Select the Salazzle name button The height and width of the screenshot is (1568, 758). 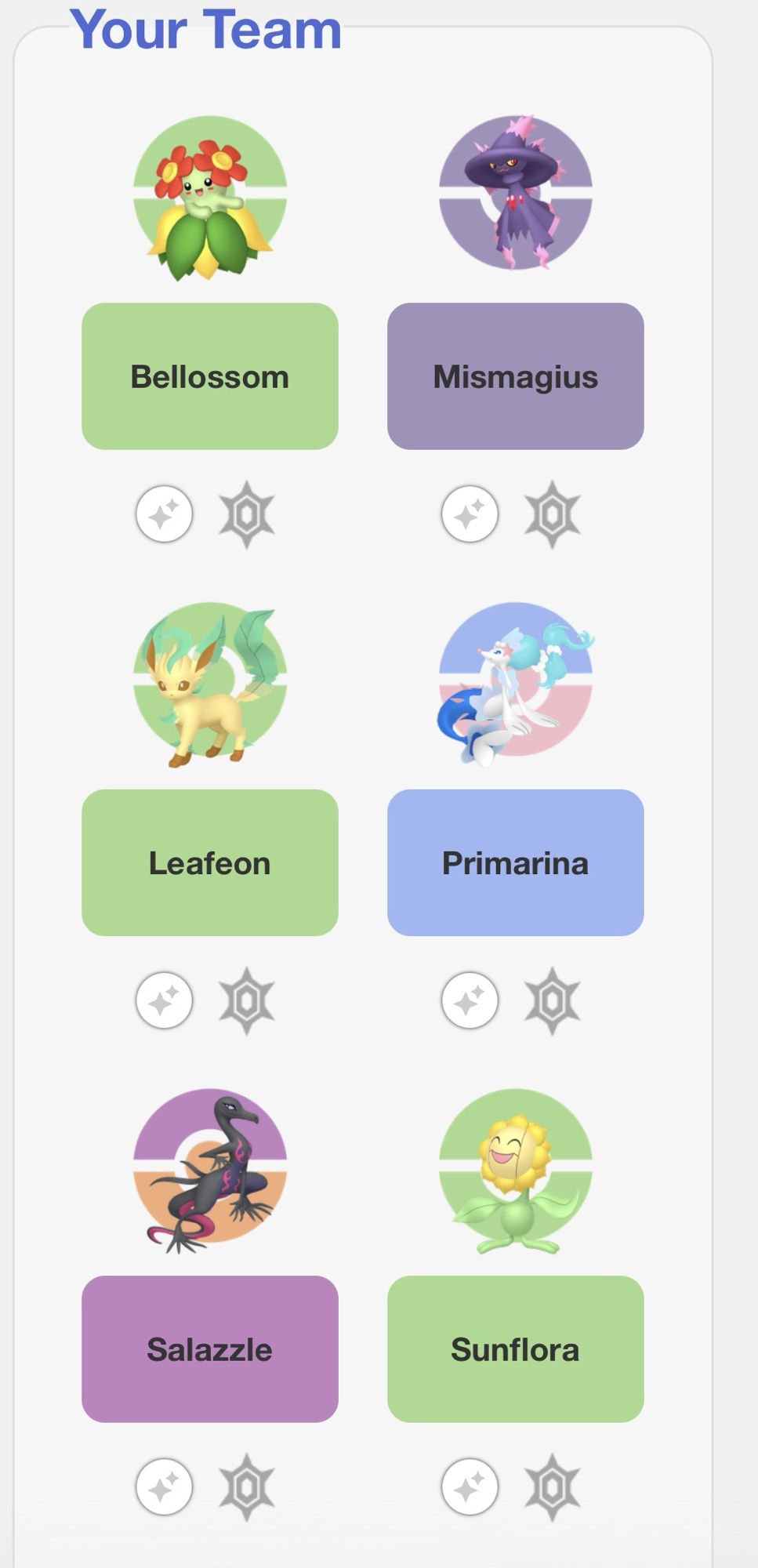[209, 1348]
